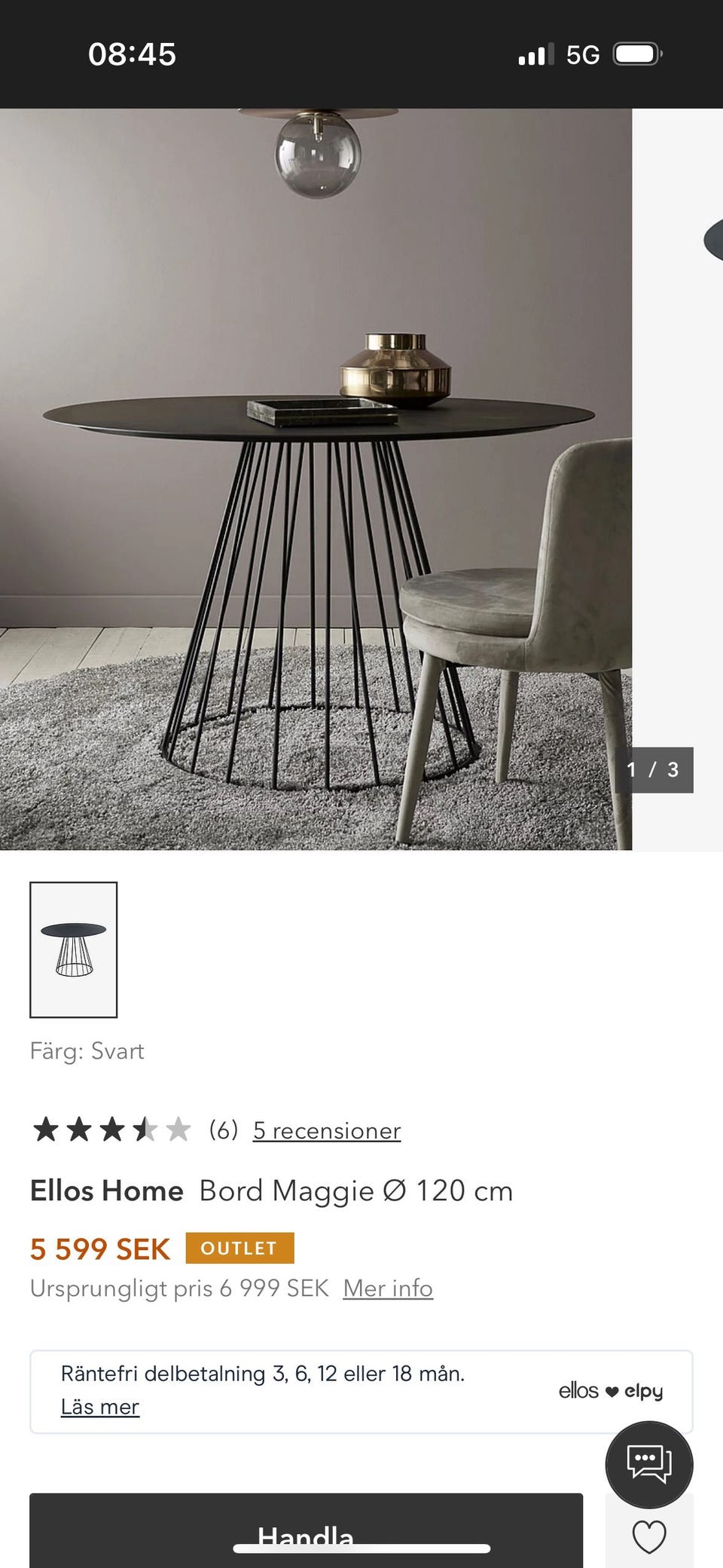Tap the ellos ❤ elpy logo
This screenshot has height=1568, width=723.
pyautogui.click(x=612, y=1390)
